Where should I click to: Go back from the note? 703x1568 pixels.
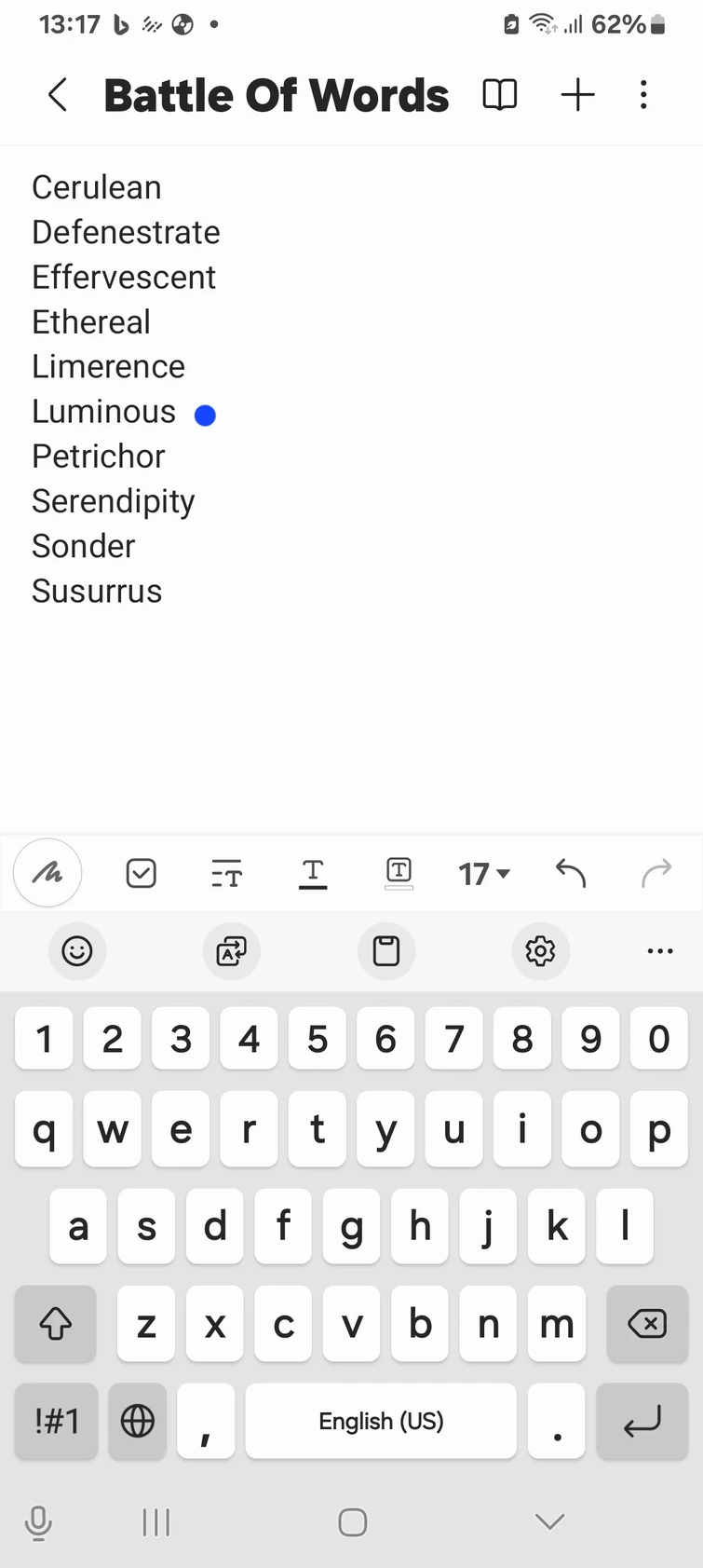(57, 94)
